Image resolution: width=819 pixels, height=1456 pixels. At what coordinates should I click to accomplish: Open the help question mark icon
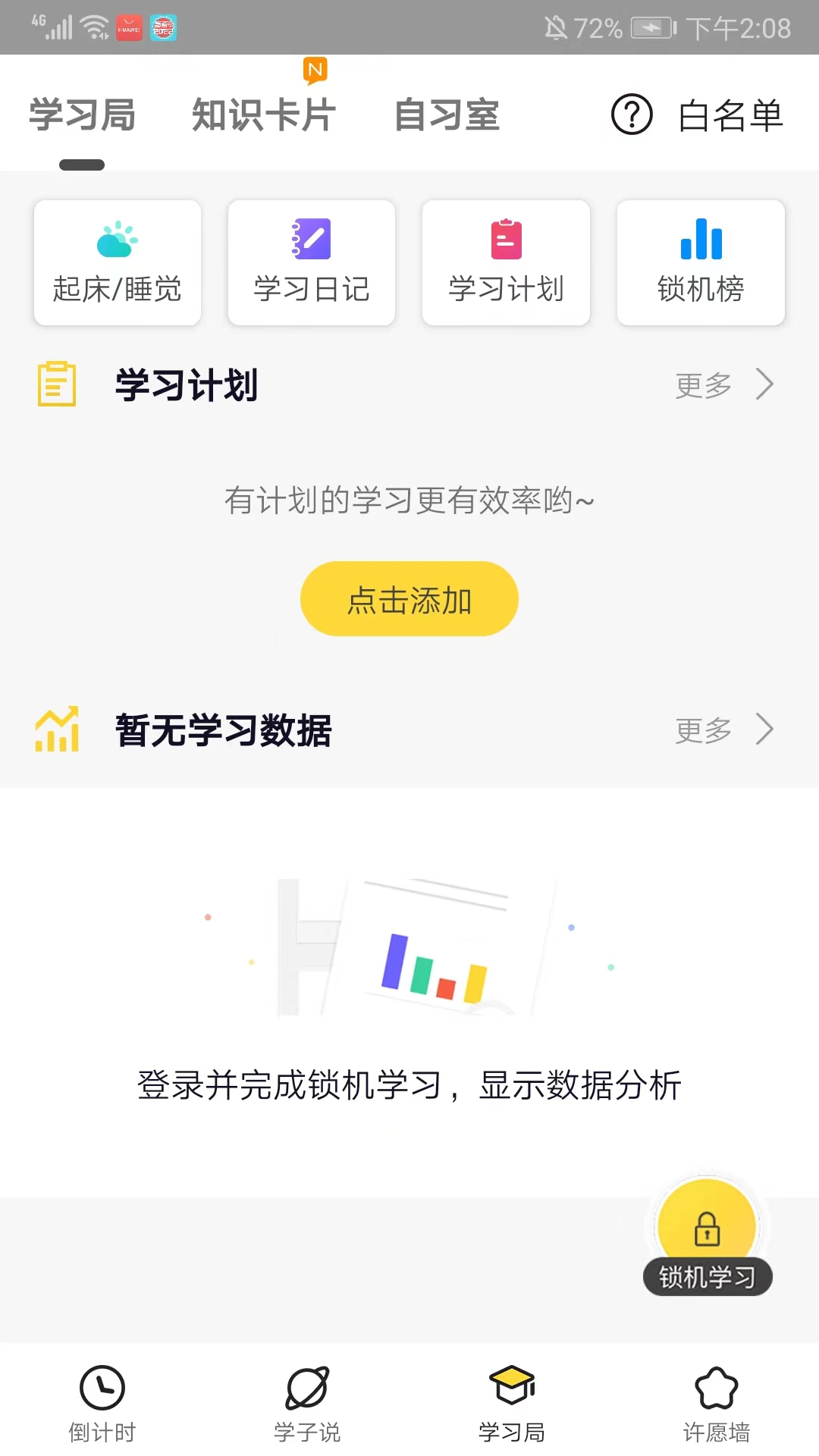(x=632, y=115)
